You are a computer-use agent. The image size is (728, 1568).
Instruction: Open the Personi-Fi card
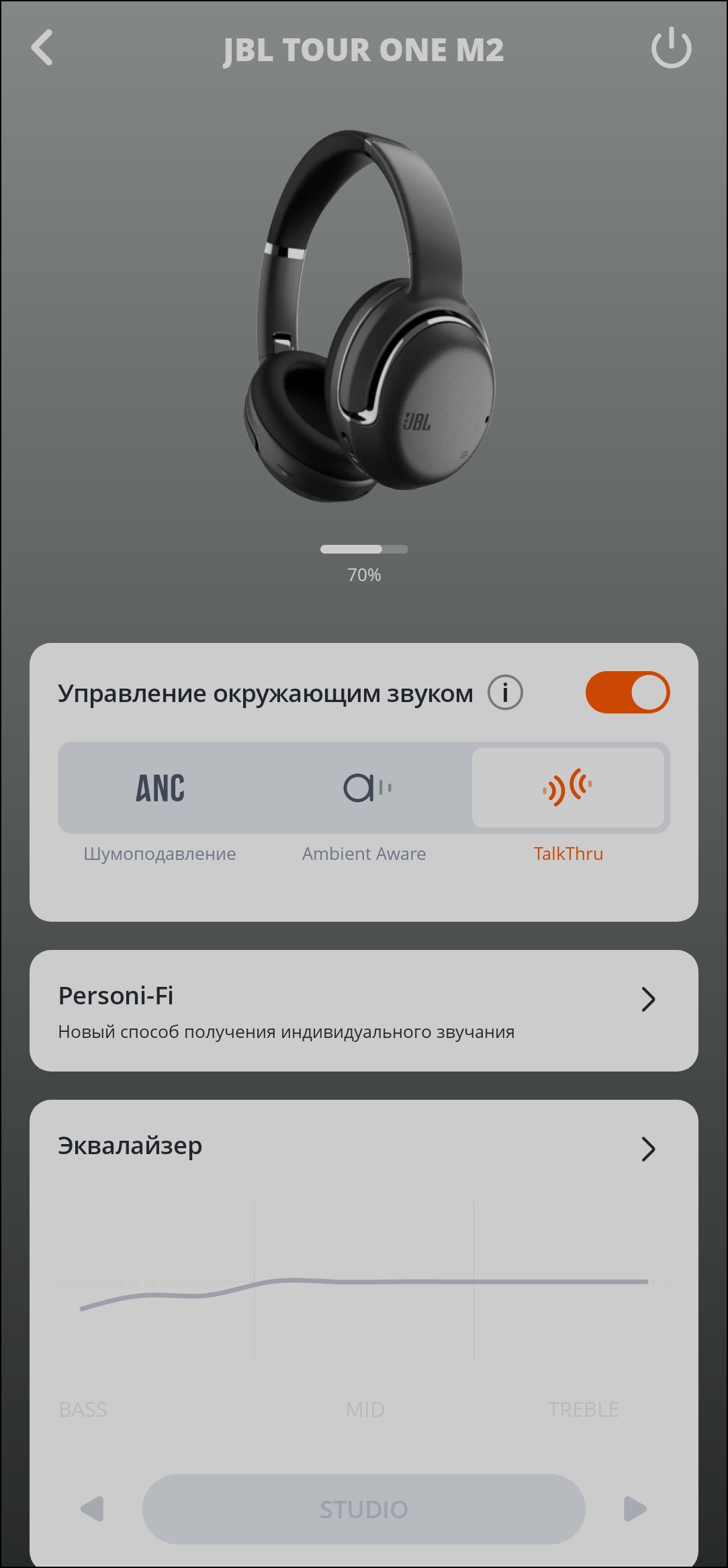(x=363, y=1010)
